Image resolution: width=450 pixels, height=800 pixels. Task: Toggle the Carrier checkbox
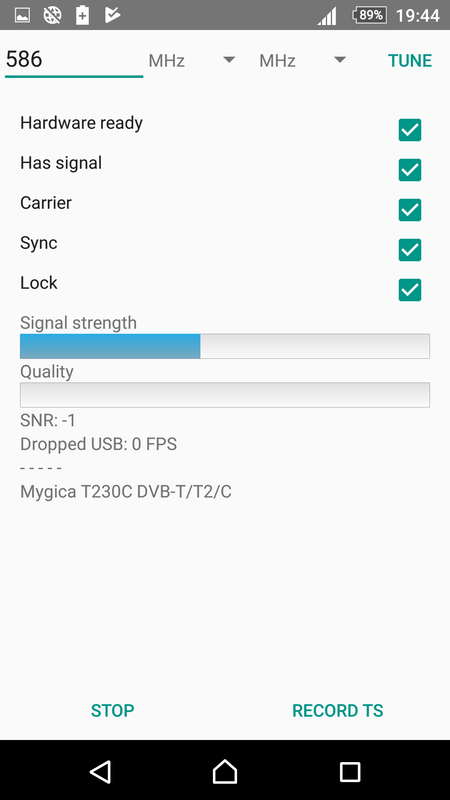point(410,210)
